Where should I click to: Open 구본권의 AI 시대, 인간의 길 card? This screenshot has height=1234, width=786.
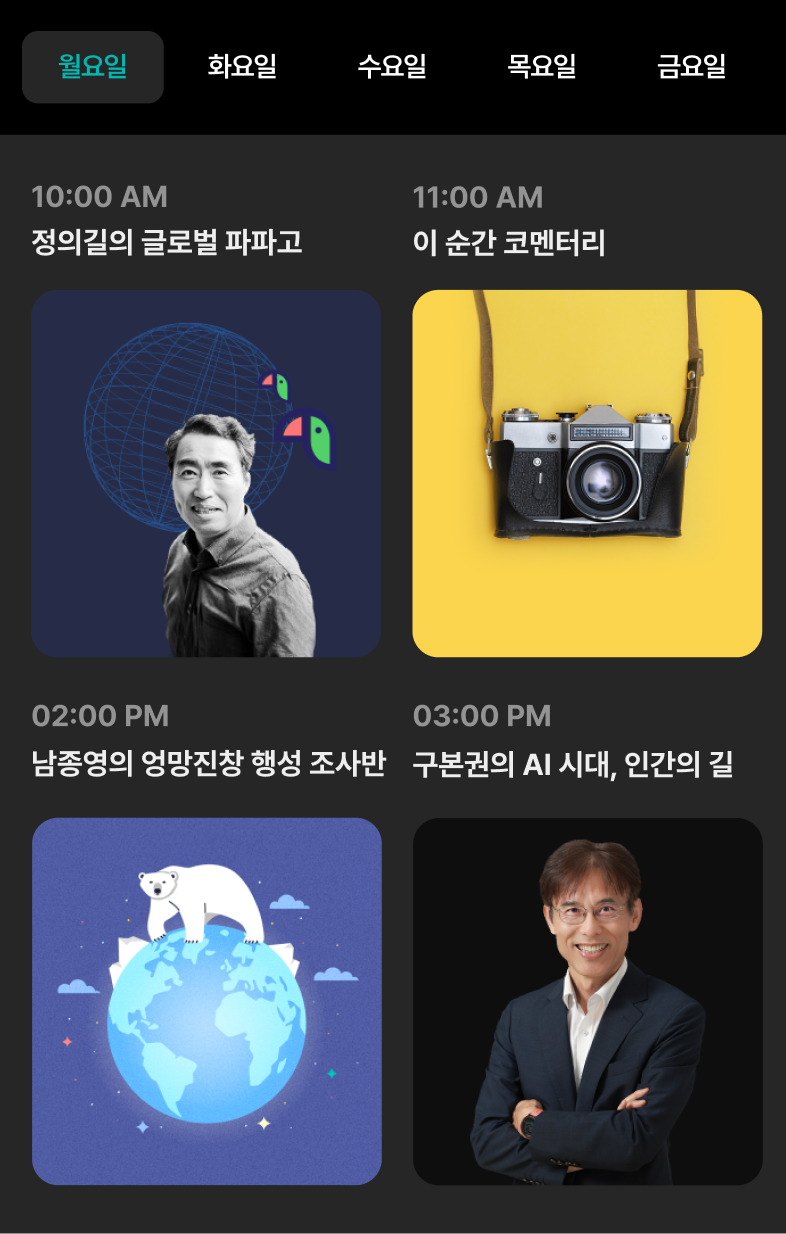[x=587, y=1001]
